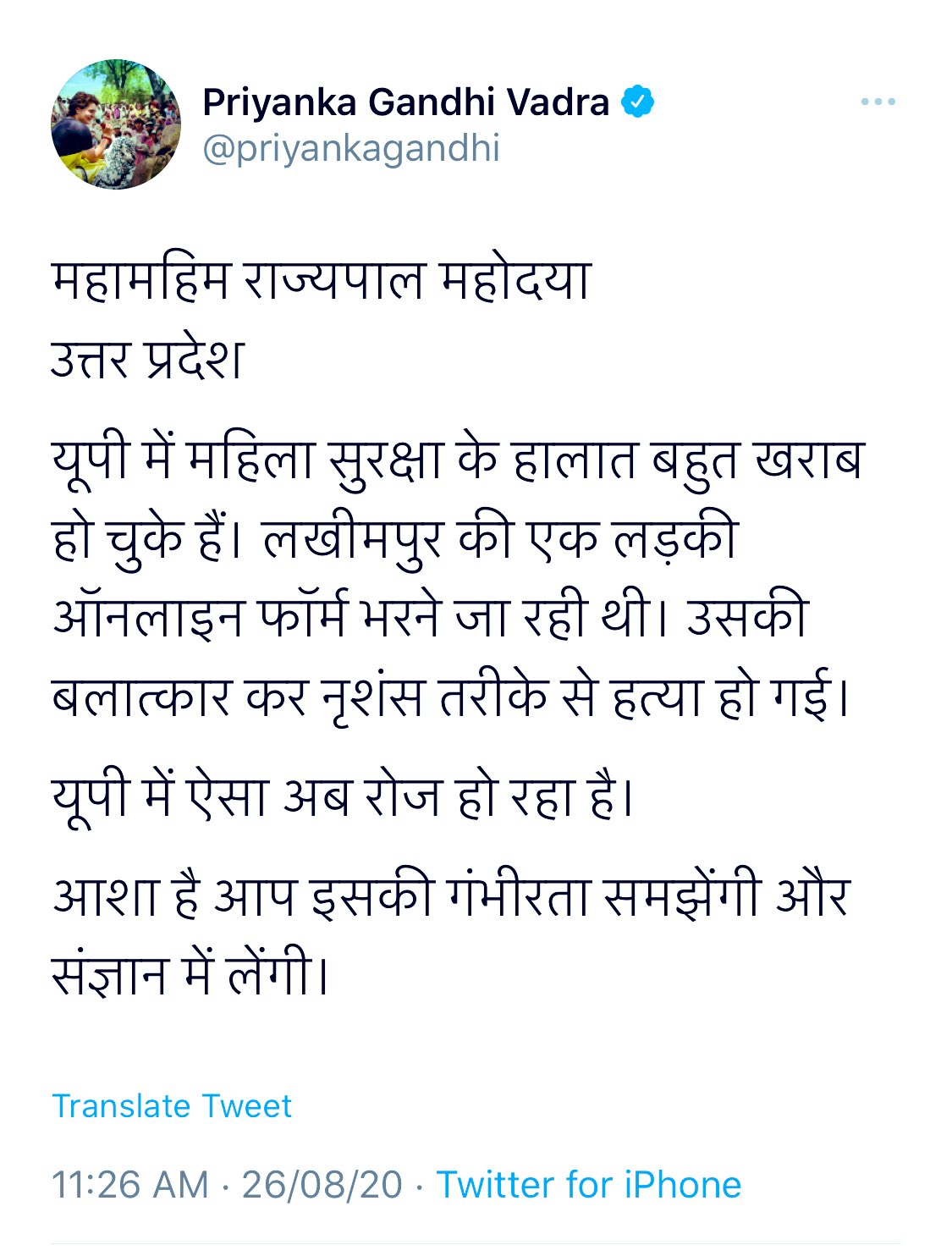This screenshot has width=952, height=1256.
Task: Translate this tweet
Action: pos(172,1106)
